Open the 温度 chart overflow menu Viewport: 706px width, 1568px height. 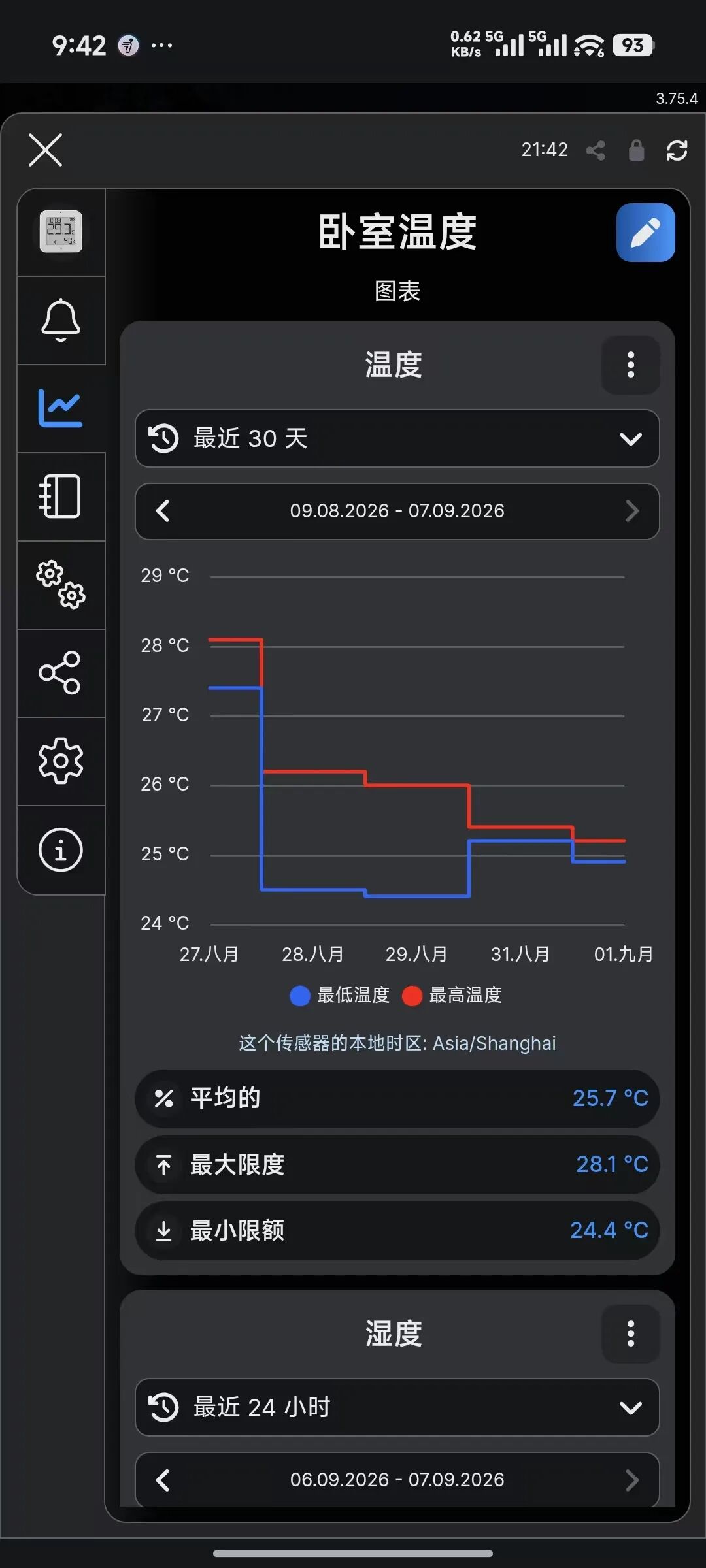point(630,365)
